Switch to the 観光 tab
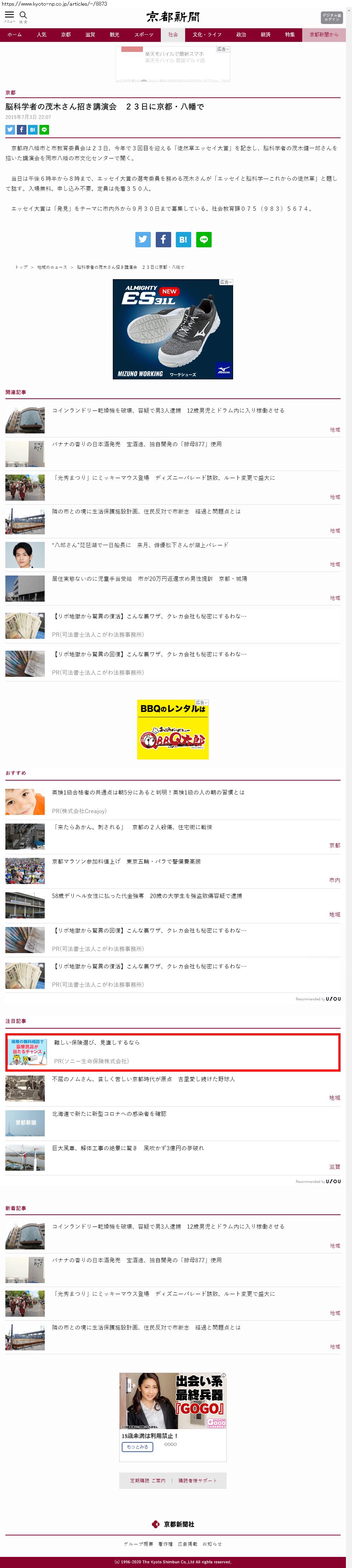Viewport: 352px width, 1568px height. point(115,35)
